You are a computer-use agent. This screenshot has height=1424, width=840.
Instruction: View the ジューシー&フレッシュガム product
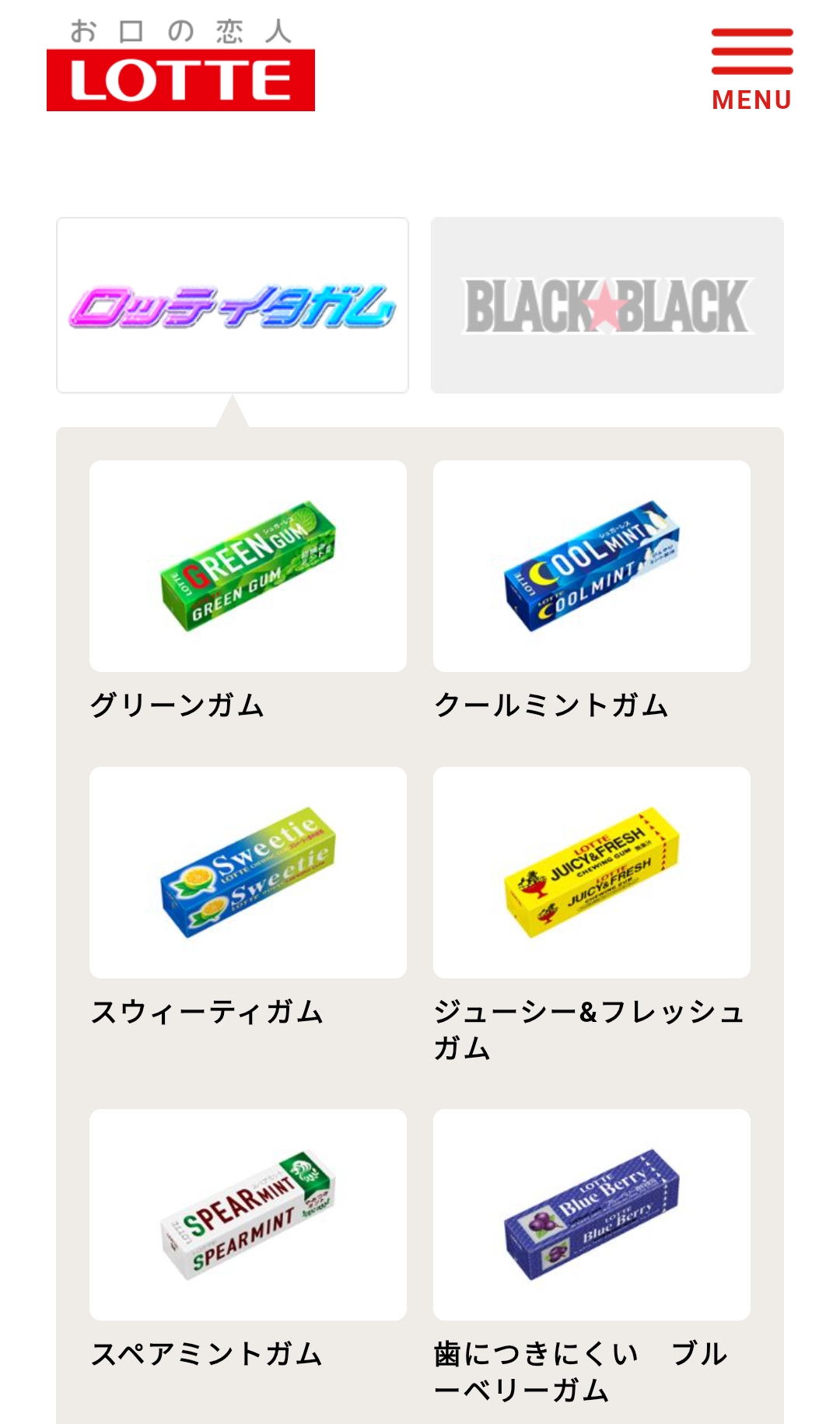592,915
